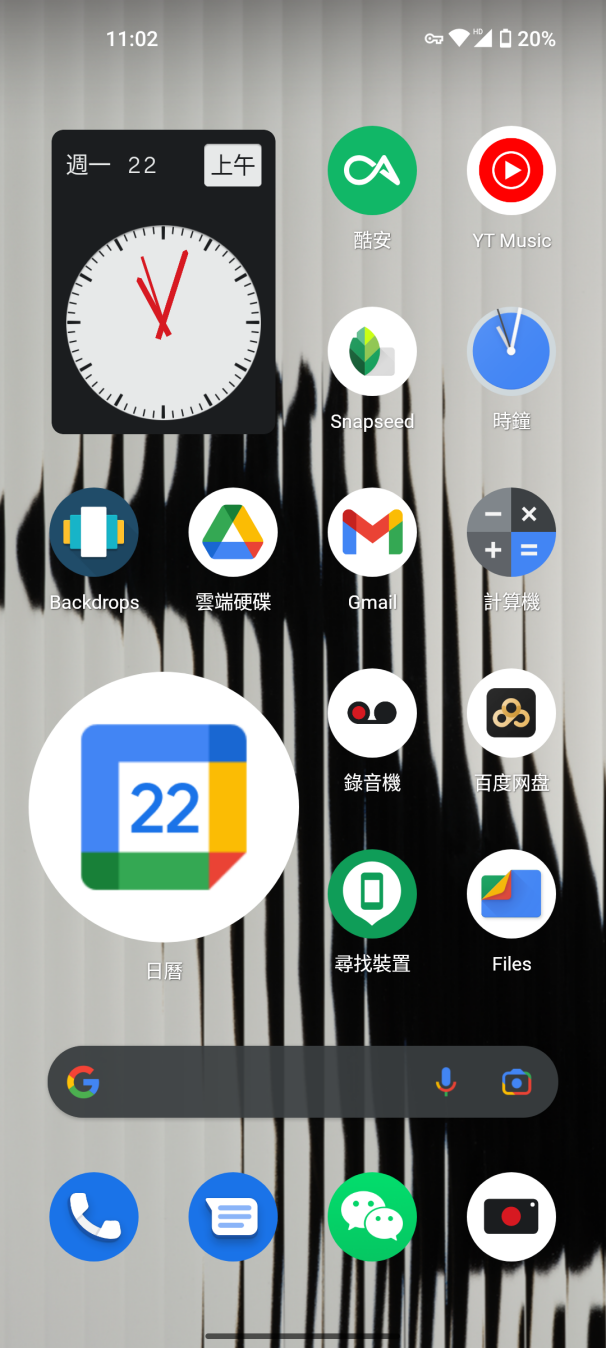Open Snapseed photo editor

tap(372, 352)
